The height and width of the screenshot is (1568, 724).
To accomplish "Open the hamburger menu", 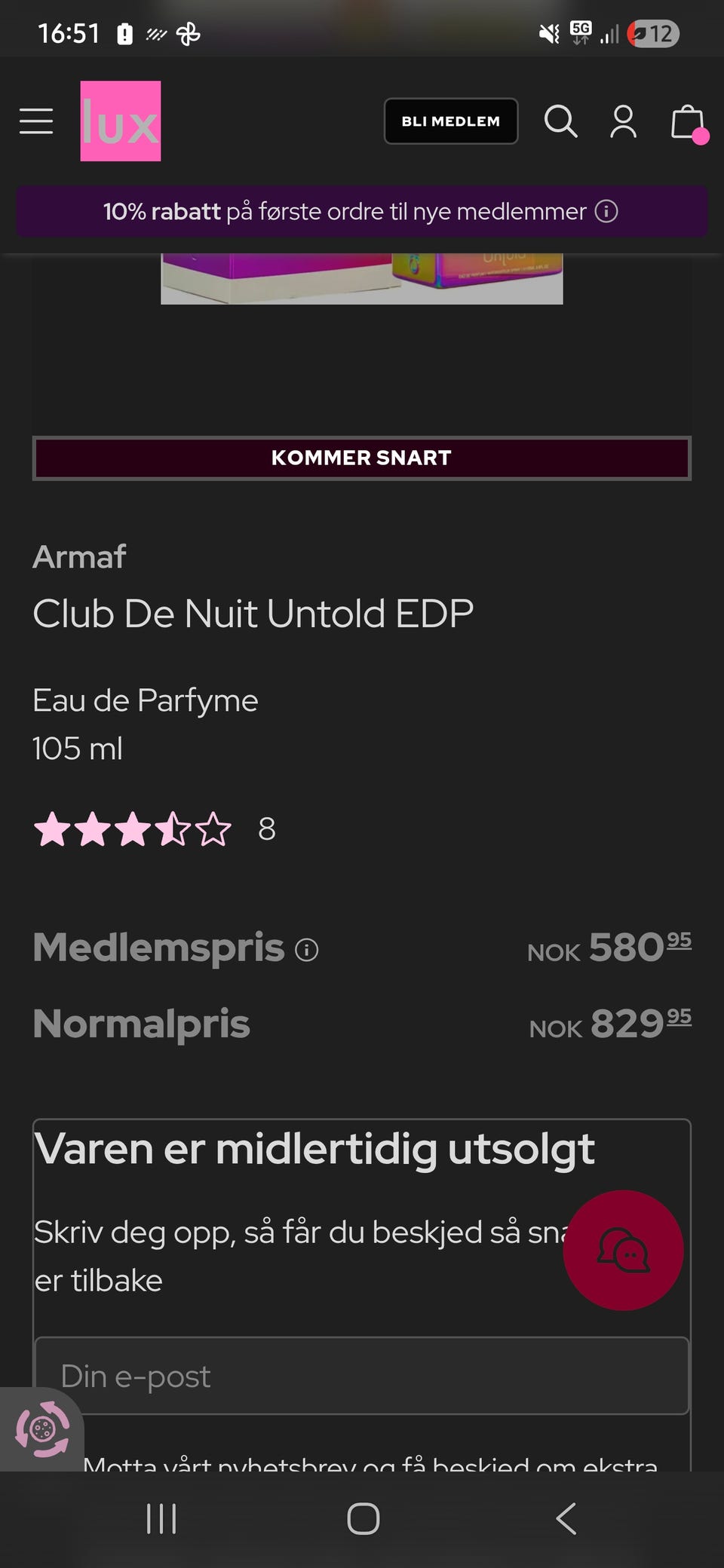I will 36,121.
